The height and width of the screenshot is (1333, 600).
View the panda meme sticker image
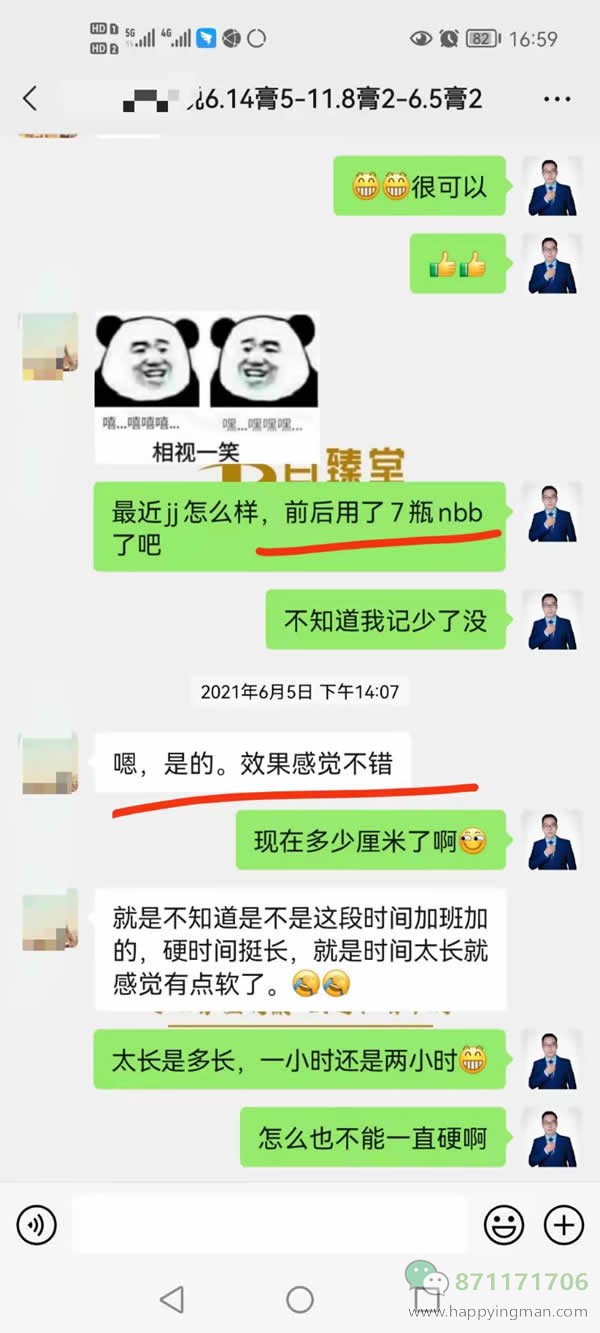206,385
